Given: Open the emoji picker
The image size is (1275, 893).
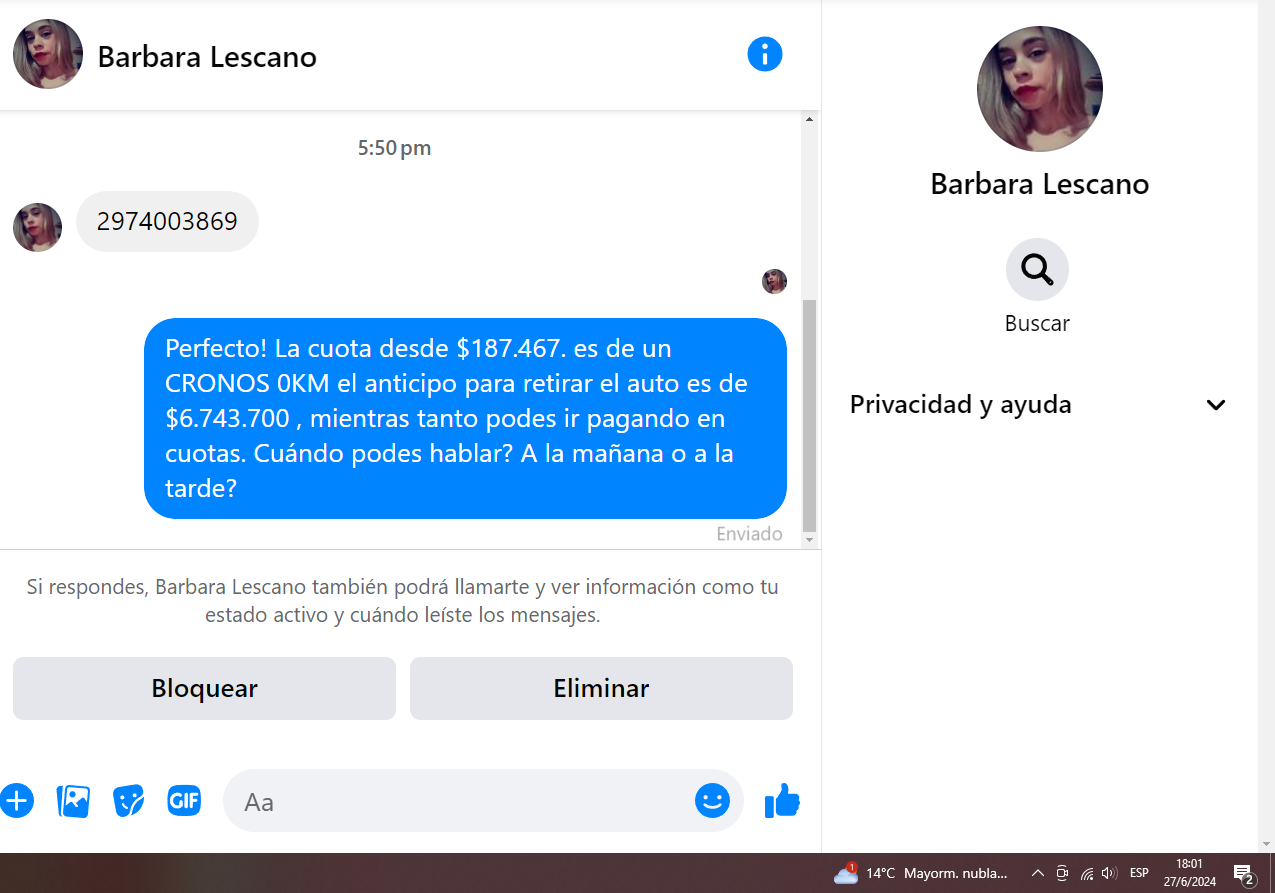Looking at the screenshot, I should [x=712, y=800].
